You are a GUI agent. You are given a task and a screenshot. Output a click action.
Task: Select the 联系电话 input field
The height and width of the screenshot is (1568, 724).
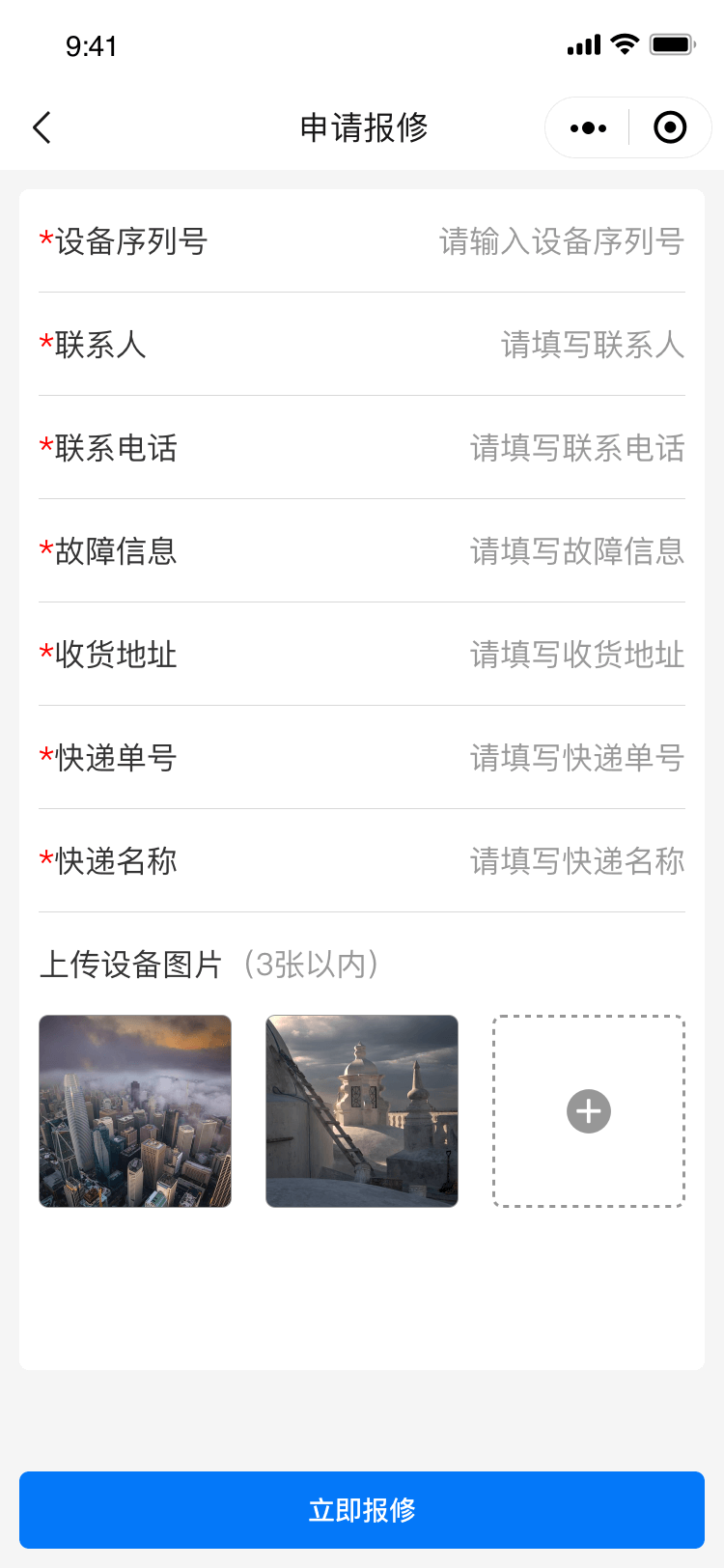click(576, 448)
